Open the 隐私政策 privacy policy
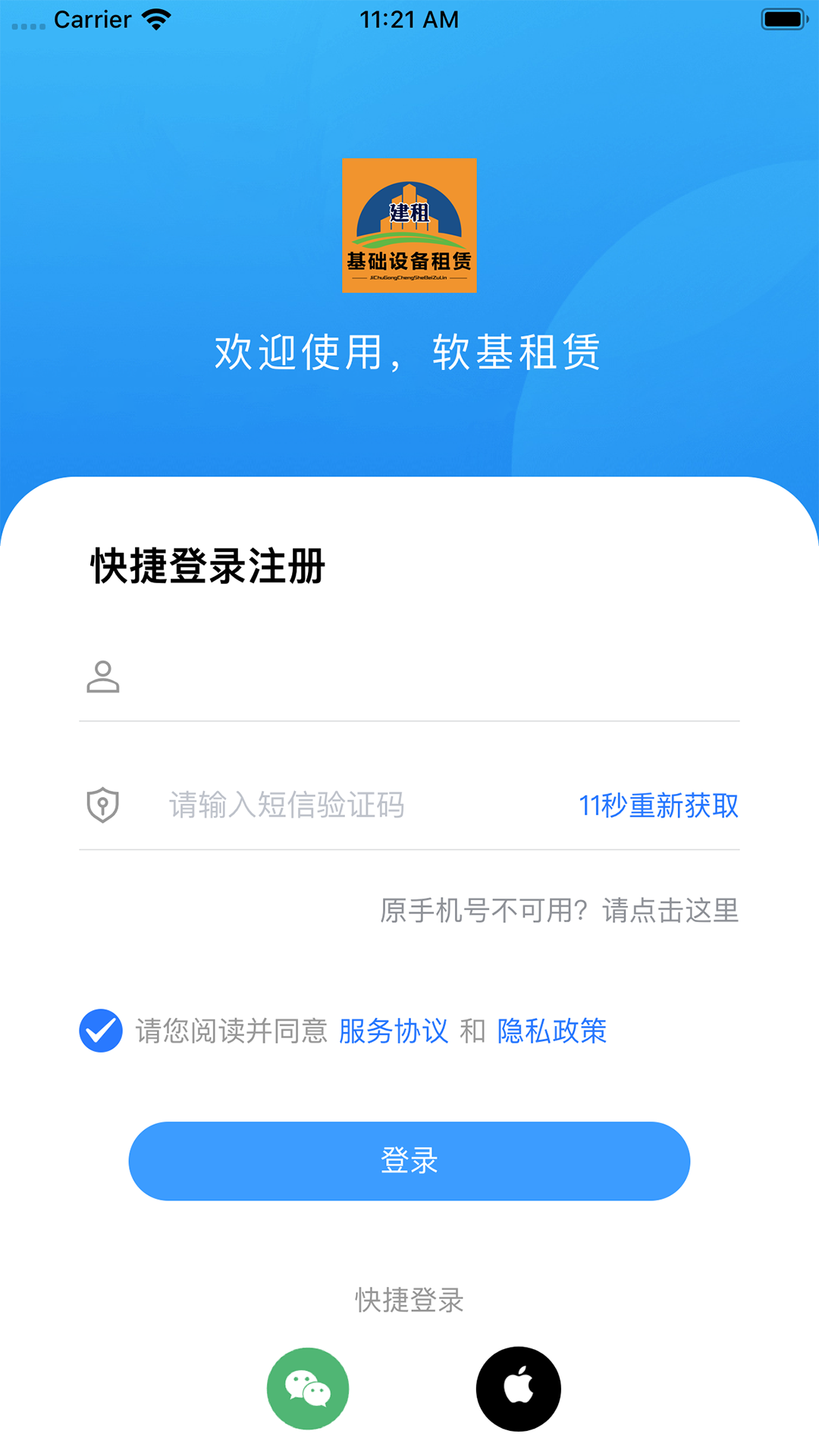Screen dimensions: 819x1456 pos(551,1031)
